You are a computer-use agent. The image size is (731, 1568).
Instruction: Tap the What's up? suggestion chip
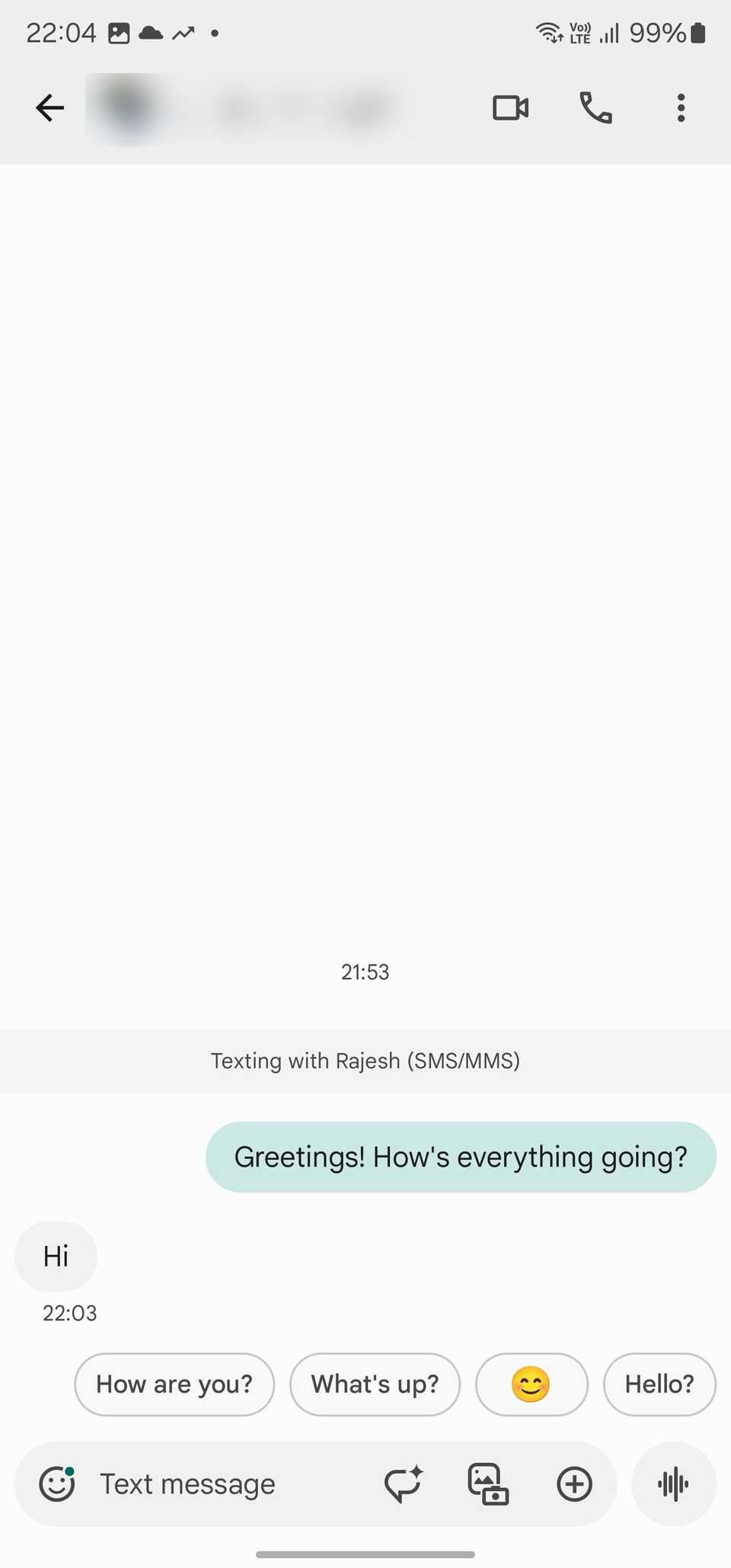pyautogui.click(x=375, y=1384)
